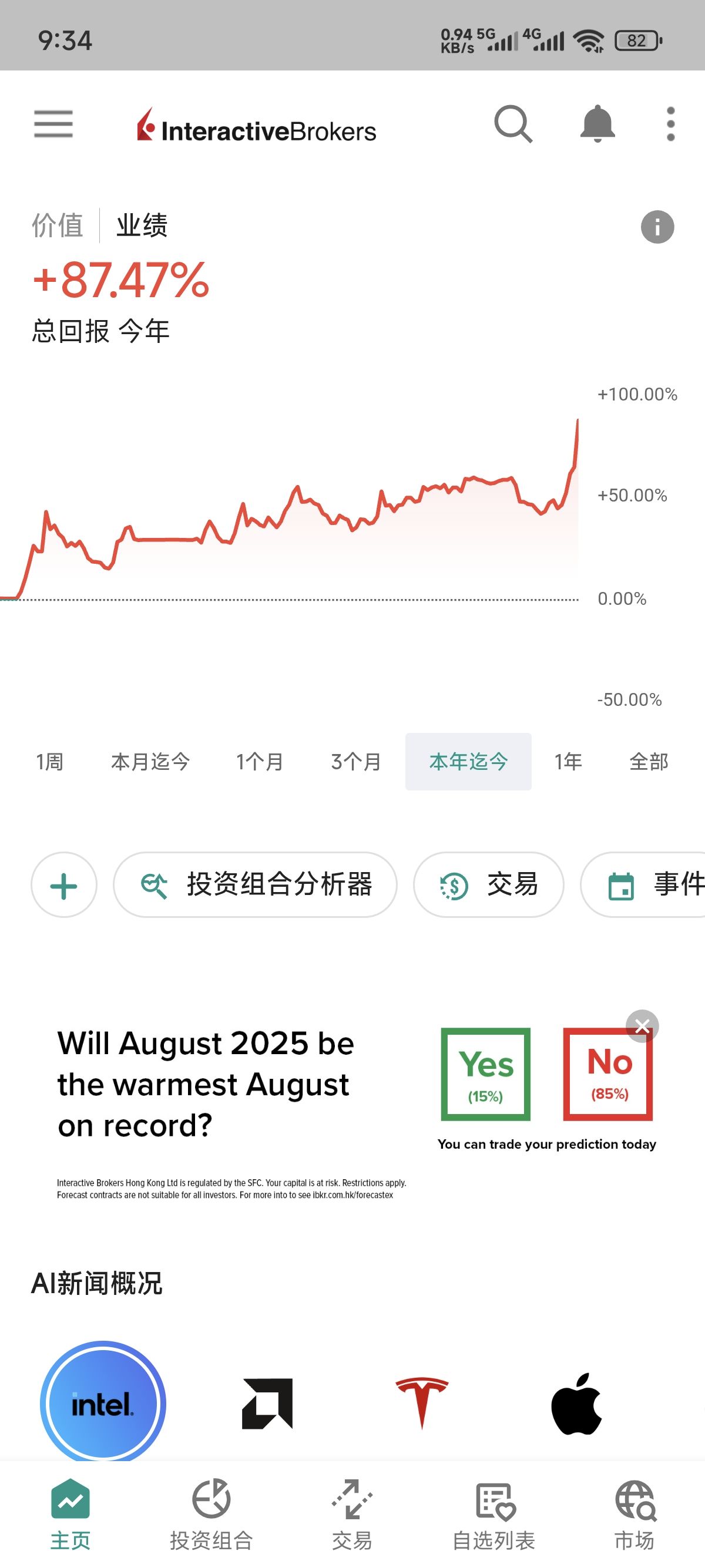Open the search magnifier
Image resolution: width=705 pixels, height=1568 pixels.
513,124
